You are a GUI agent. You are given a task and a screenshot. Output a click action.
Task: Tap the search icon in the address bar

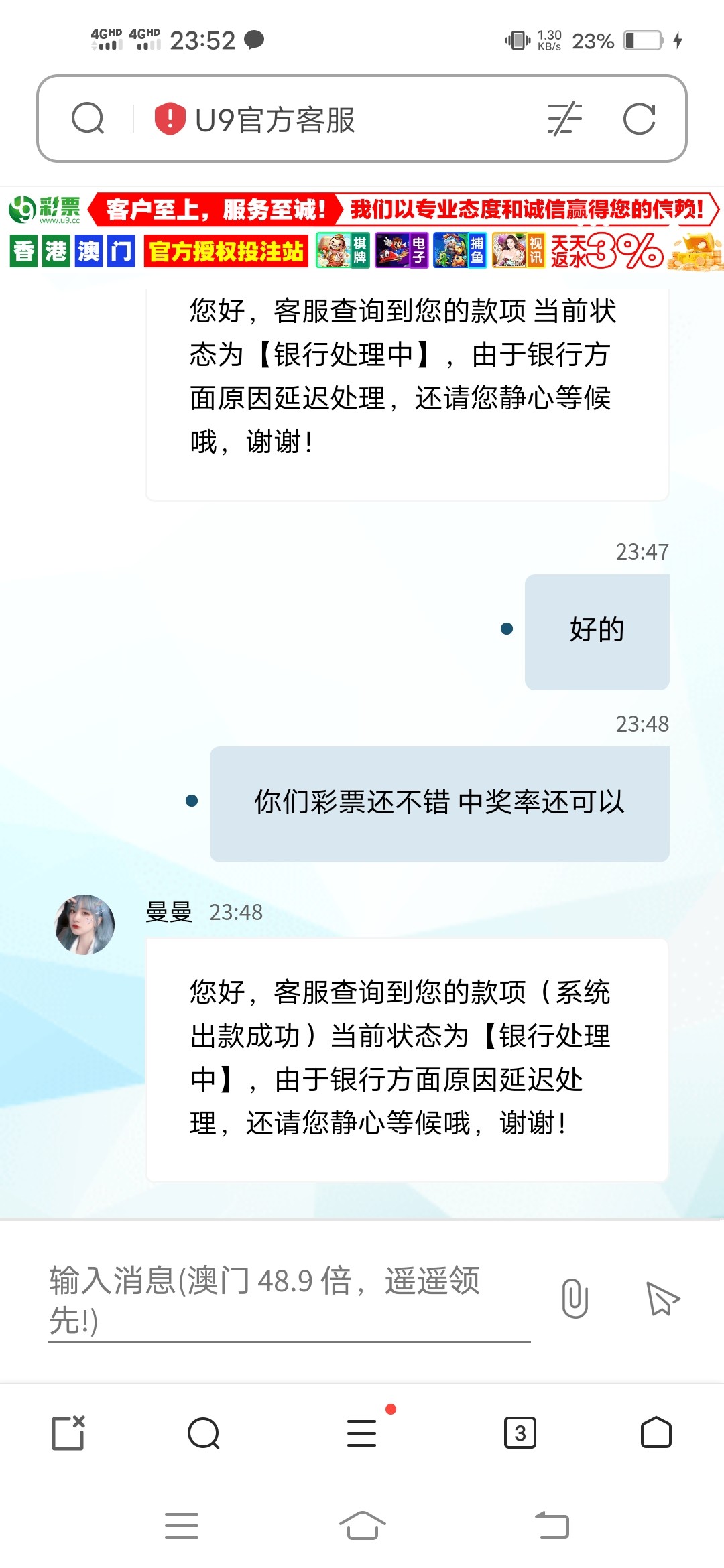pyautogui.click(x=88, y=119)
